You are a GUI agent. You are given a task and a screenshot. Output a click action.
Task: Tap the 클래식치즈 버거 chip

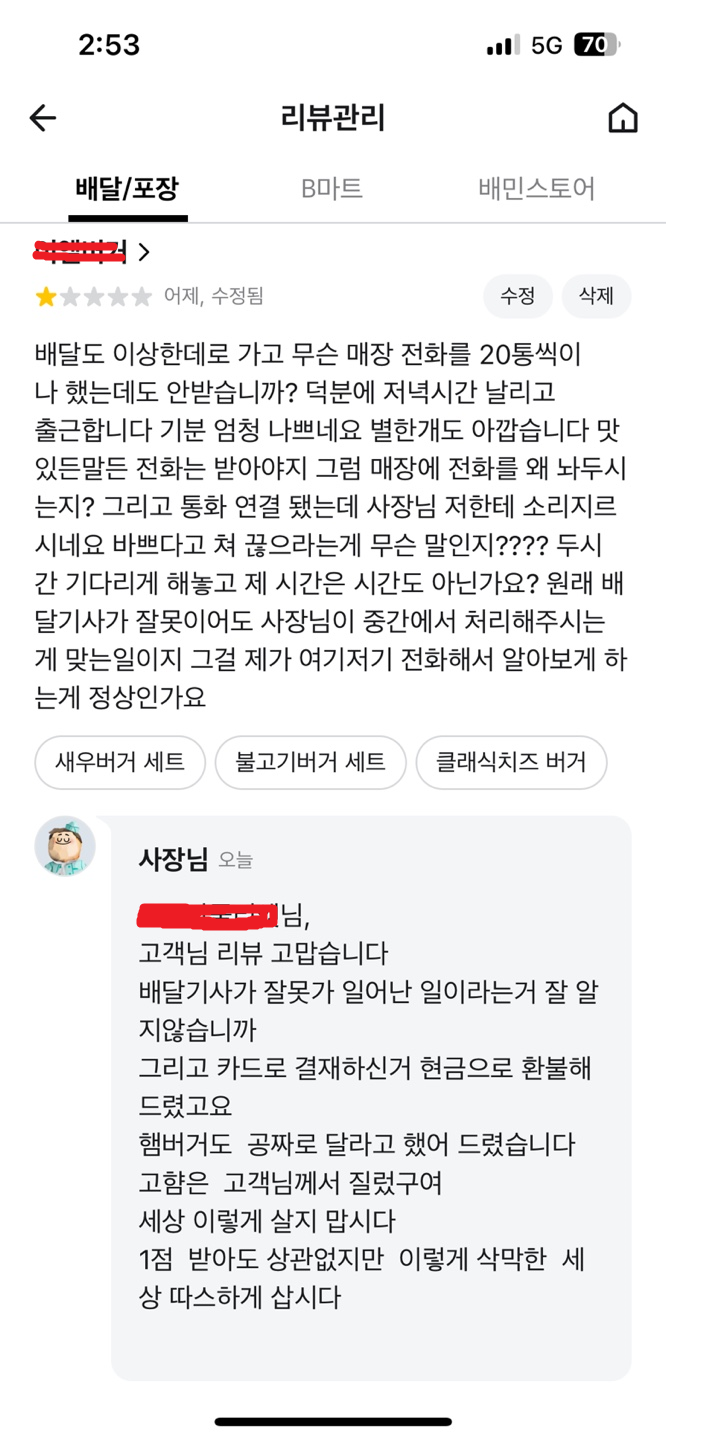pyautogui.click(x=511, y=762)
